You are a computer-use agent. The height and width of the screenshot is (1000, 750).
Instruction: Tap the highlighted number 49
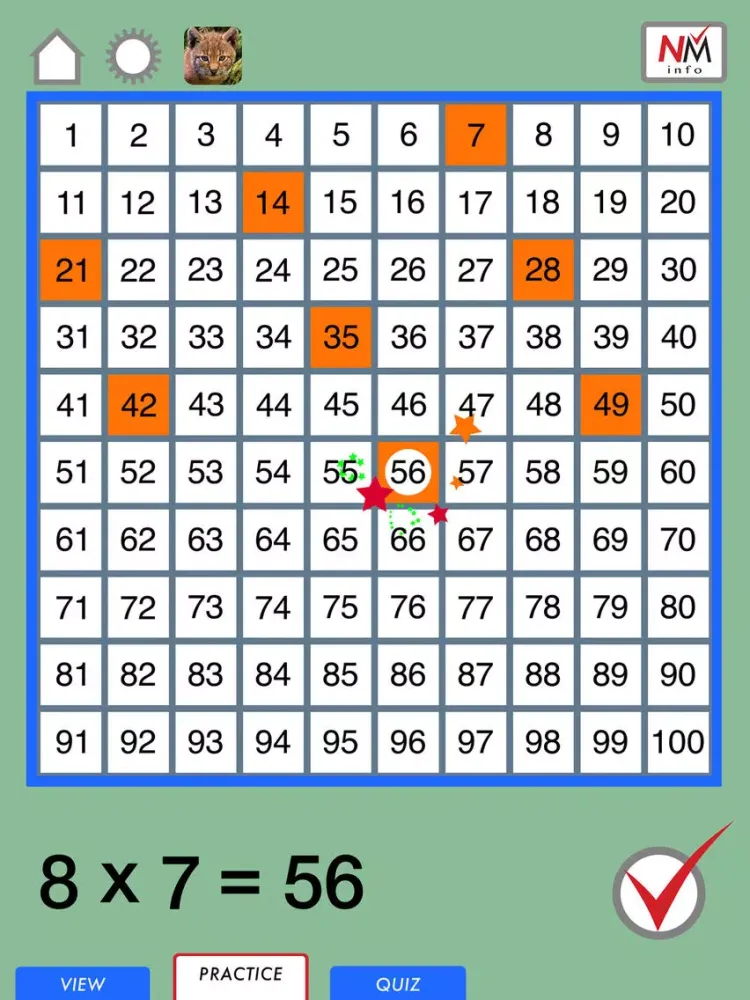point(611,405)
